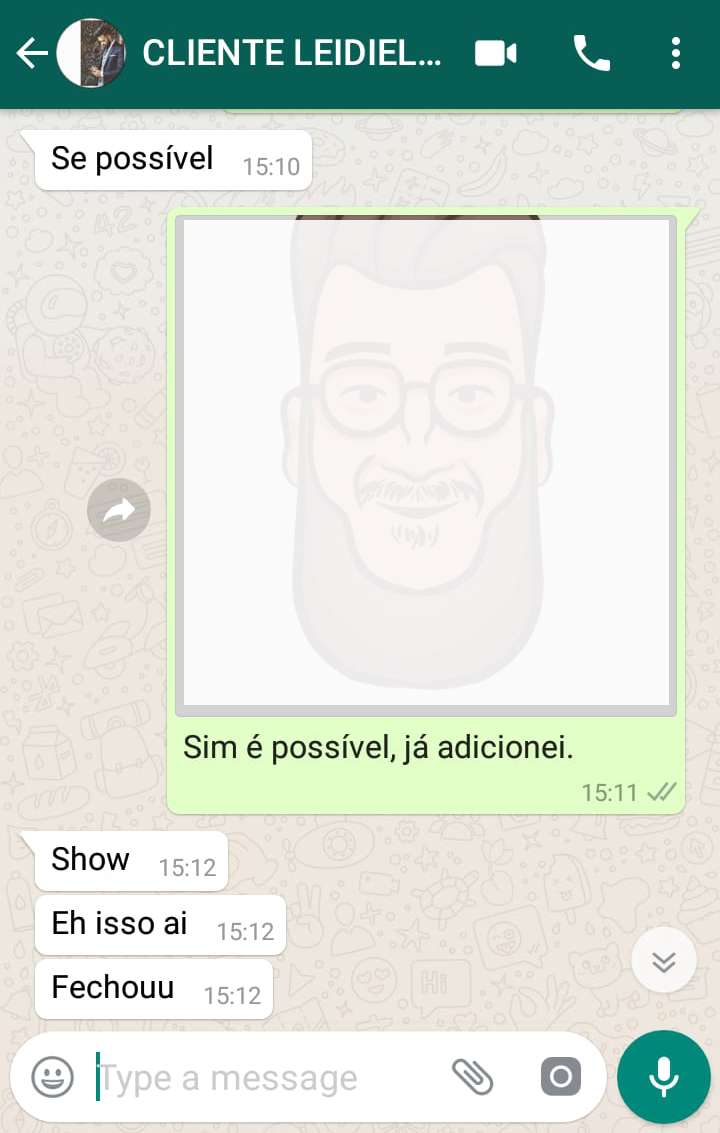This screenshot has width=720, height=1133.
Task: Jump to latest messages
Action: click(663, 961)
